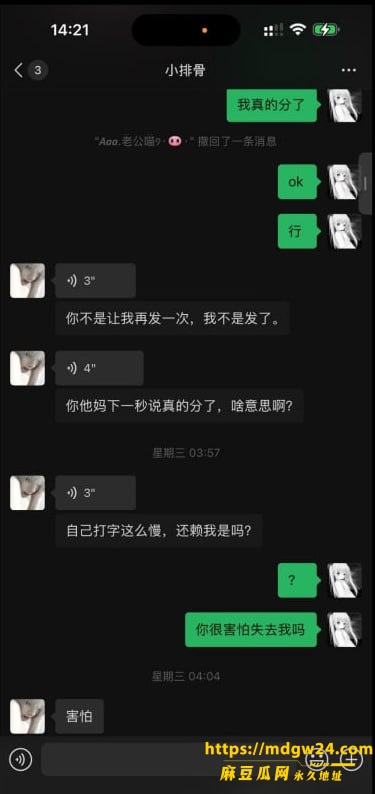This screenshot has height=794, width=375.
Task: Open the emoji picker
Action: (318, 759)
